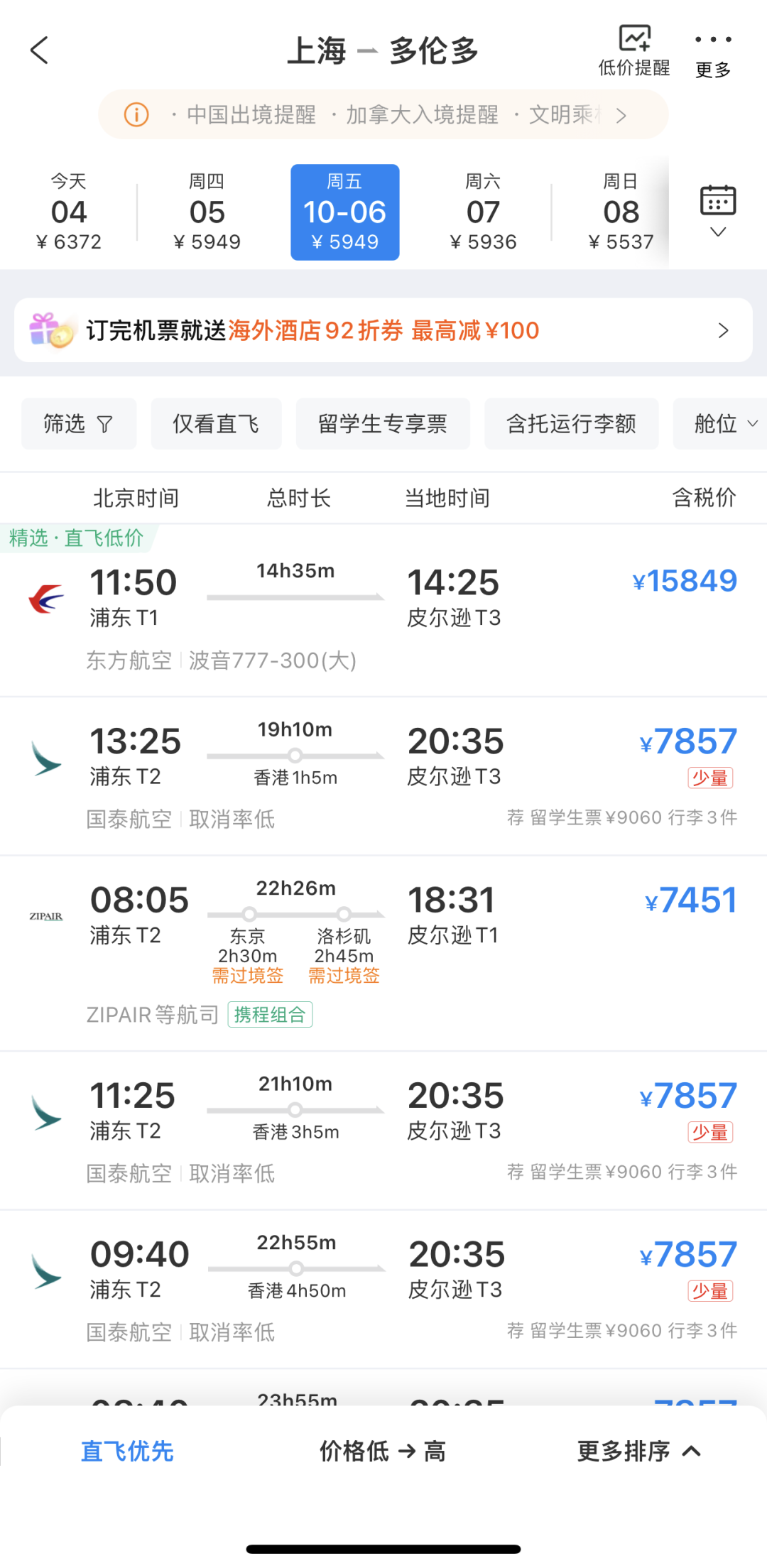
Task: Select 今天 04 date at ¥6372
Action: 69,212
